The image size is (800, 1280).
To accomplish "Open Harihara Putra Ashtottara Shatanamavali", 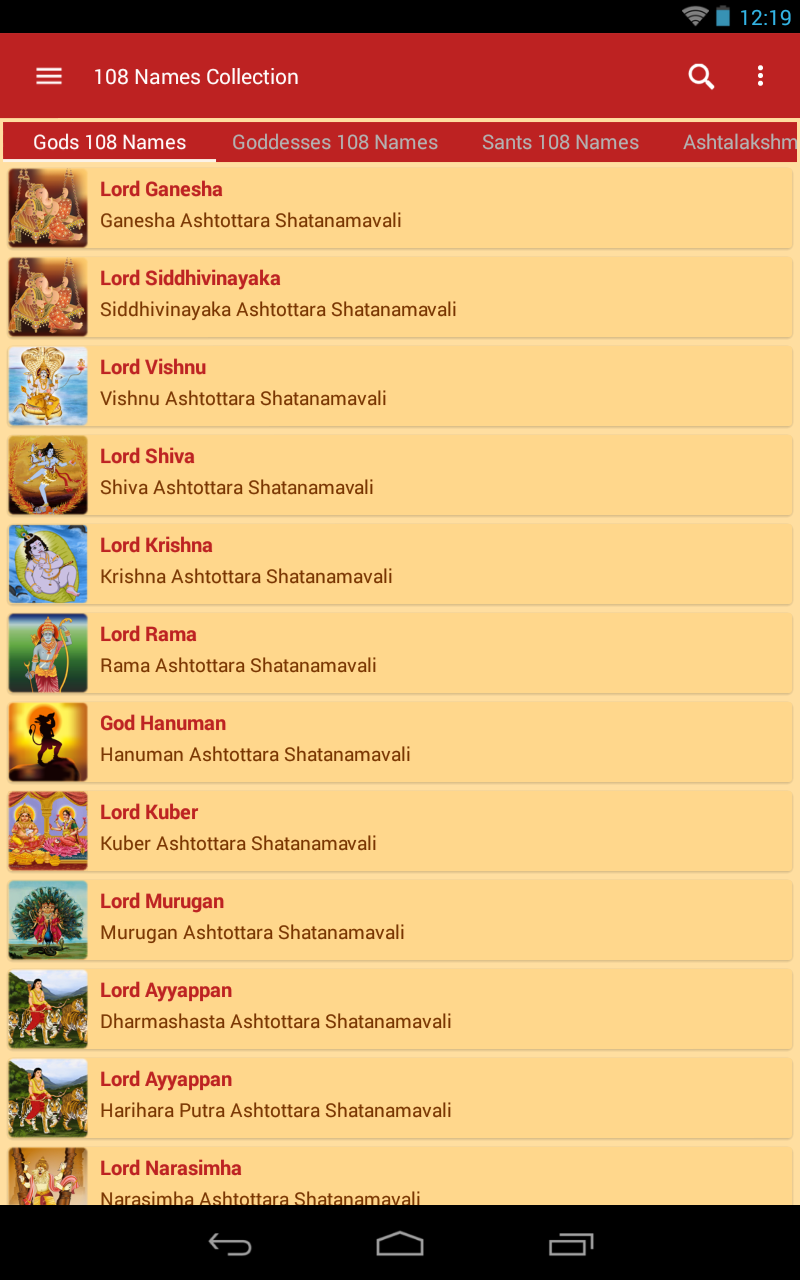I will (400, 1097).
